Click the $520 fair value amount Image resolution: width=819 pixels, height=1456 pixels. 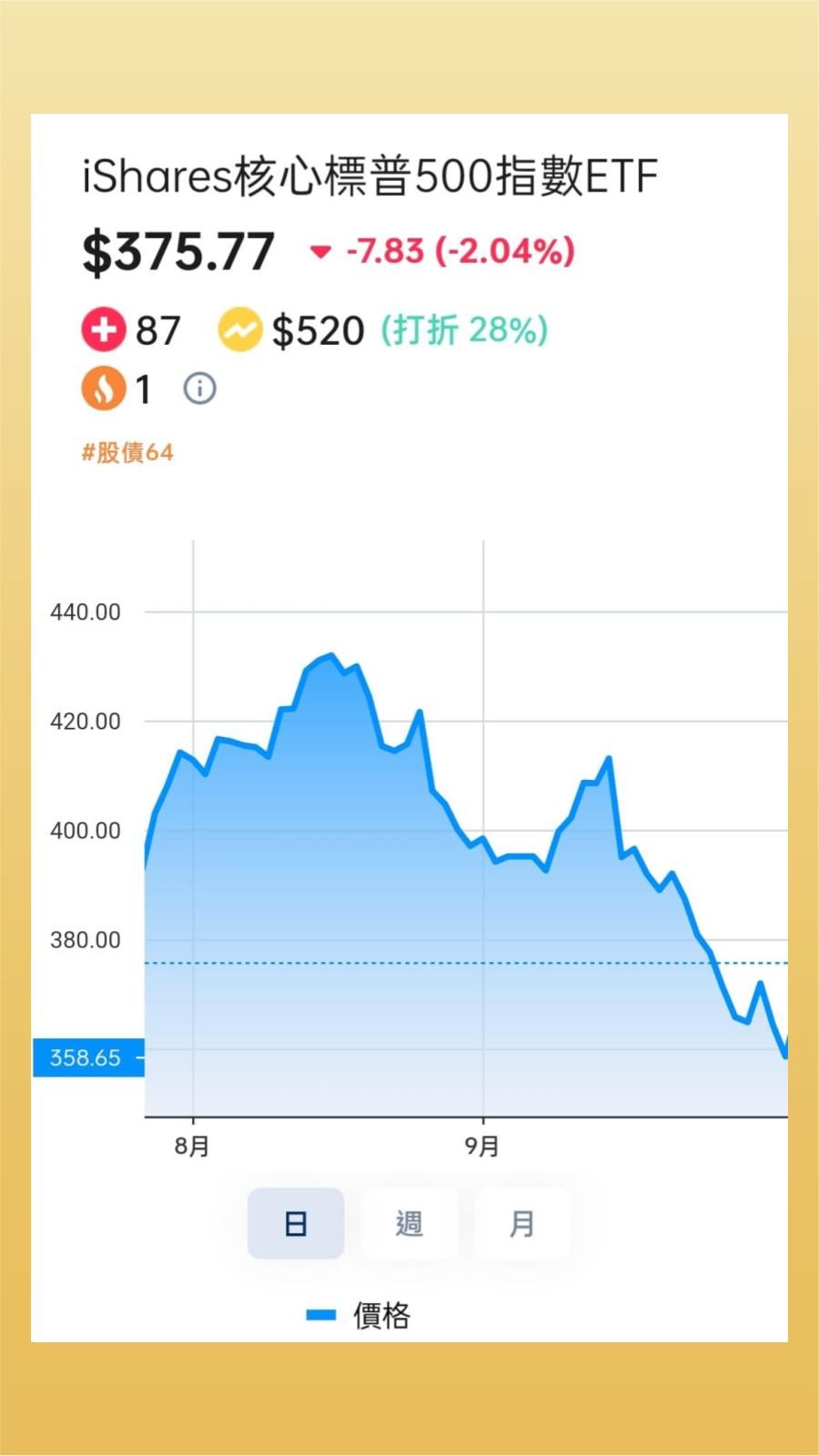point(319,330)
